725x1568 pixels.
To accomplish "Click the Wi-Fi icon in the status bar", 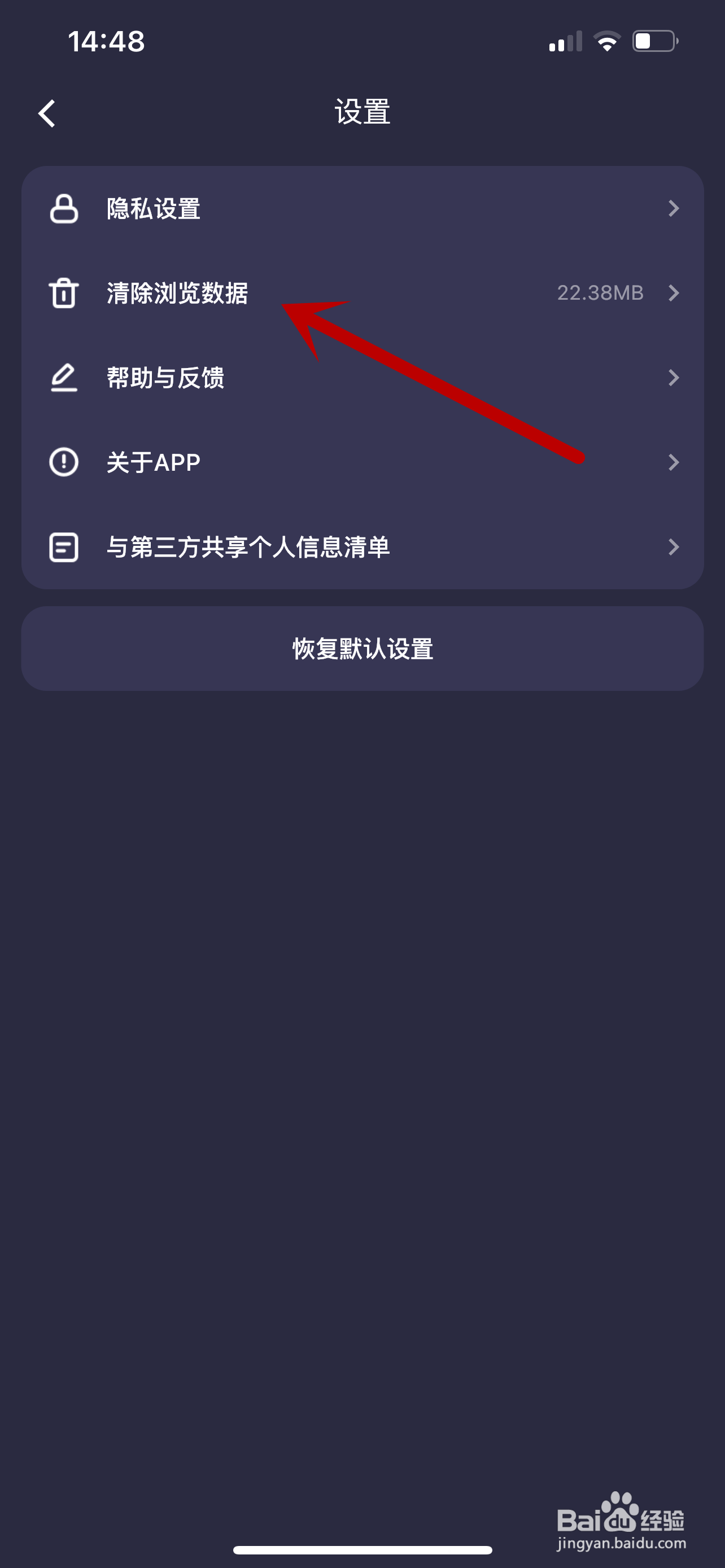I will tap(606, 41).
